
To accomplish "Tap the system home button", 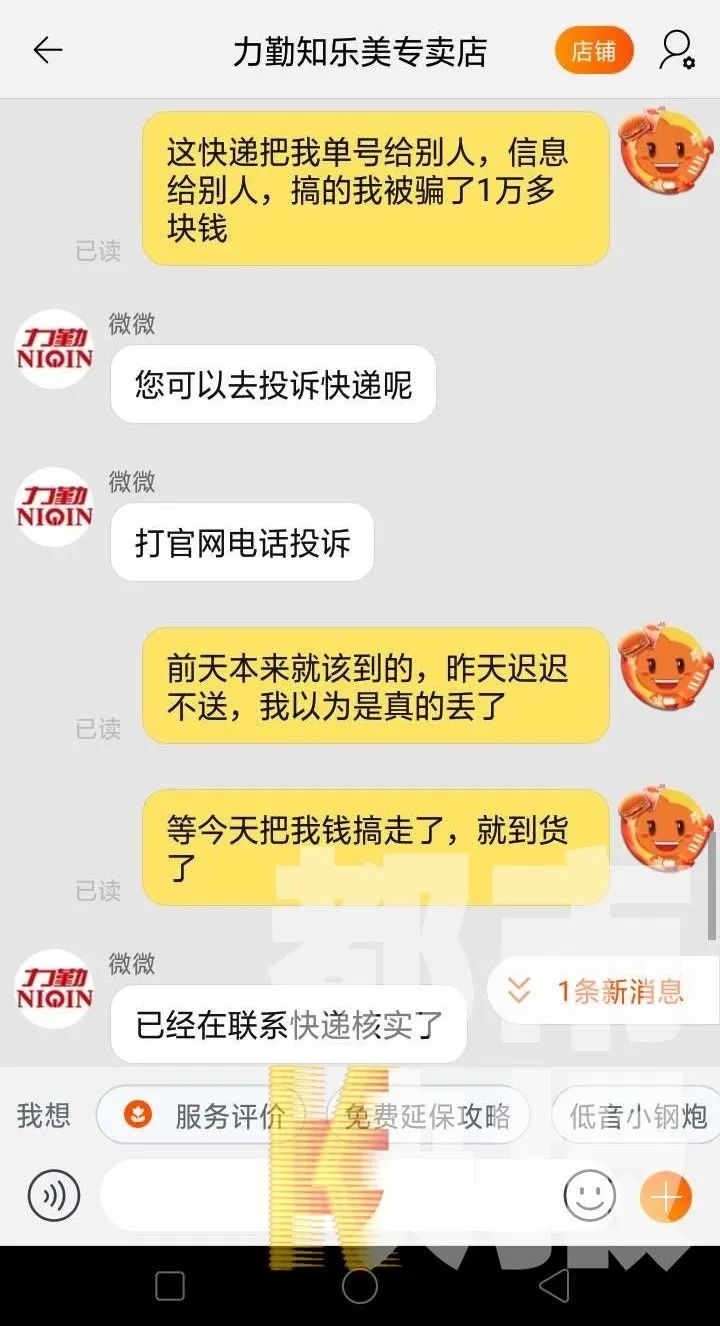I will coord(360,1285).
